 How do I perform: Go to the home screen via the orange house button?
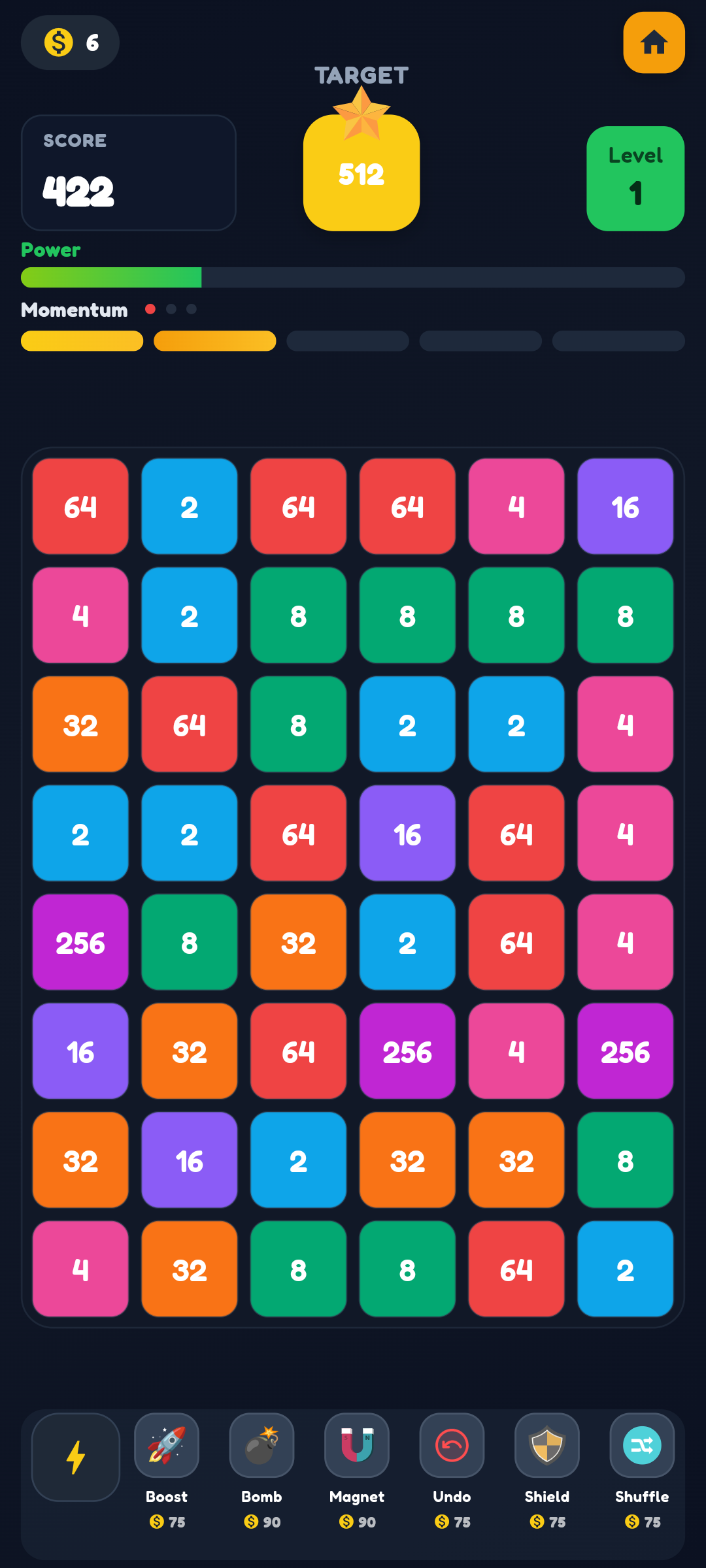pyautogui.click(x=654, y=43)
